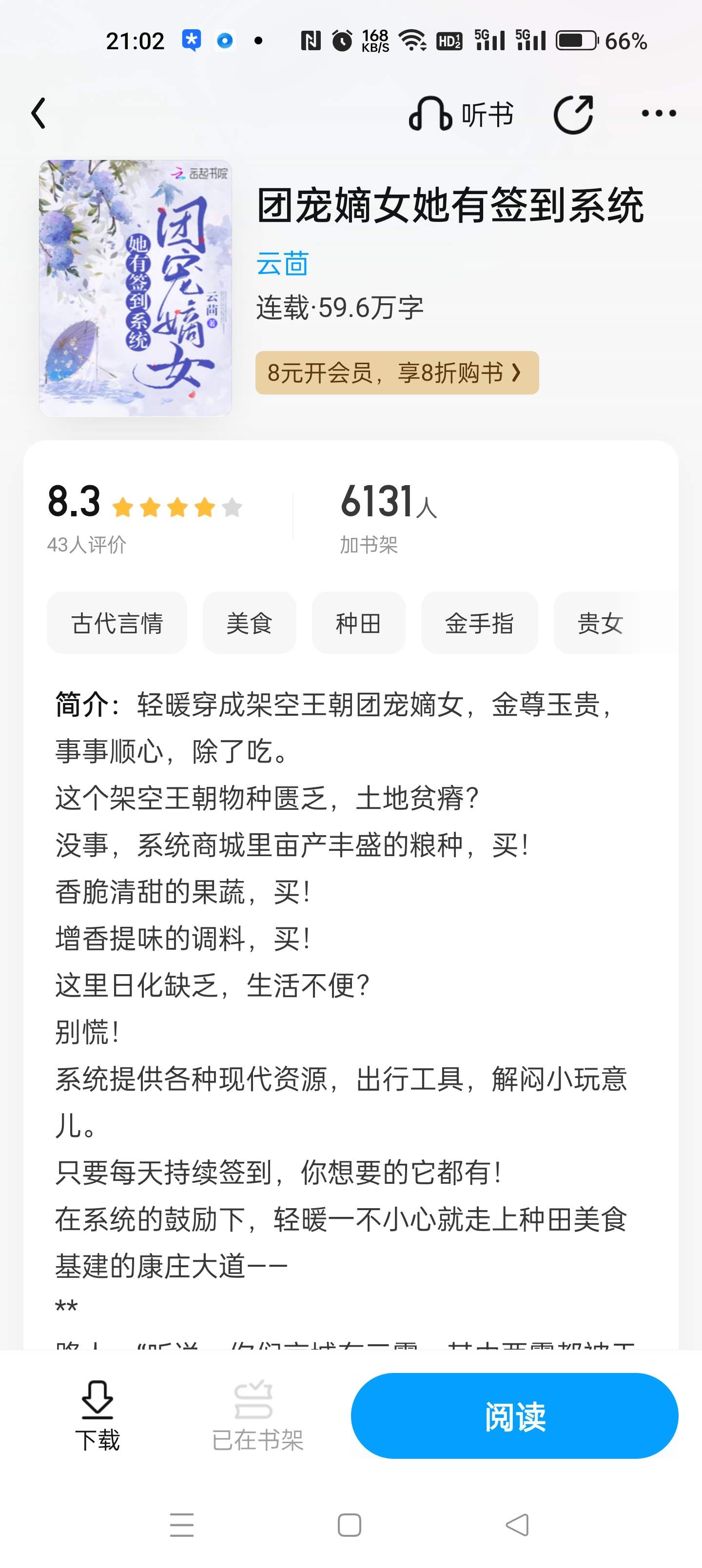Open the three-dot overflow menu
Image resolution: width=702 pixels, height=1568 pixels.
[x=659, y=113]
